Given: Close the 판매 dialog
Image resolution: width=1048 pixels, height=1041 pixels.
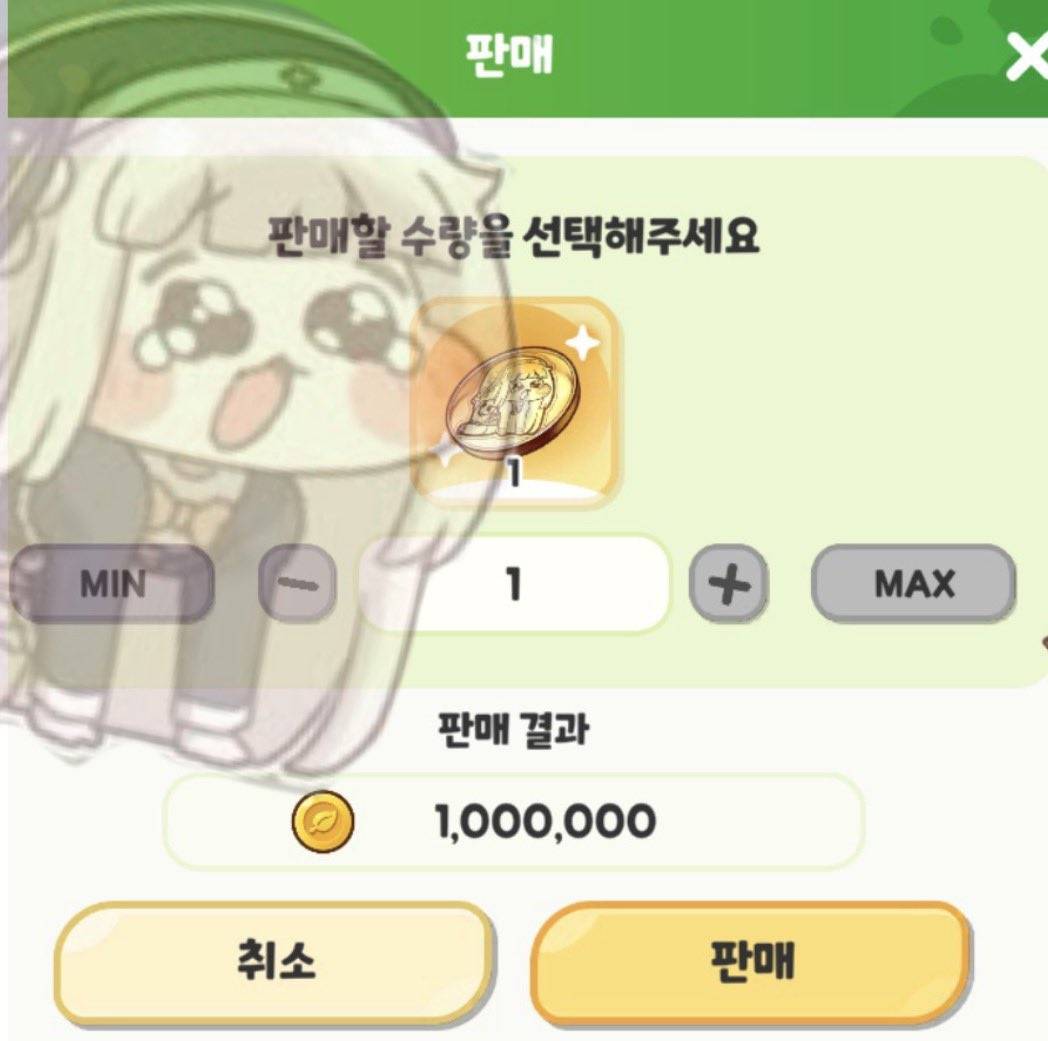Looking at the screenshot, I should [1026, 60].
